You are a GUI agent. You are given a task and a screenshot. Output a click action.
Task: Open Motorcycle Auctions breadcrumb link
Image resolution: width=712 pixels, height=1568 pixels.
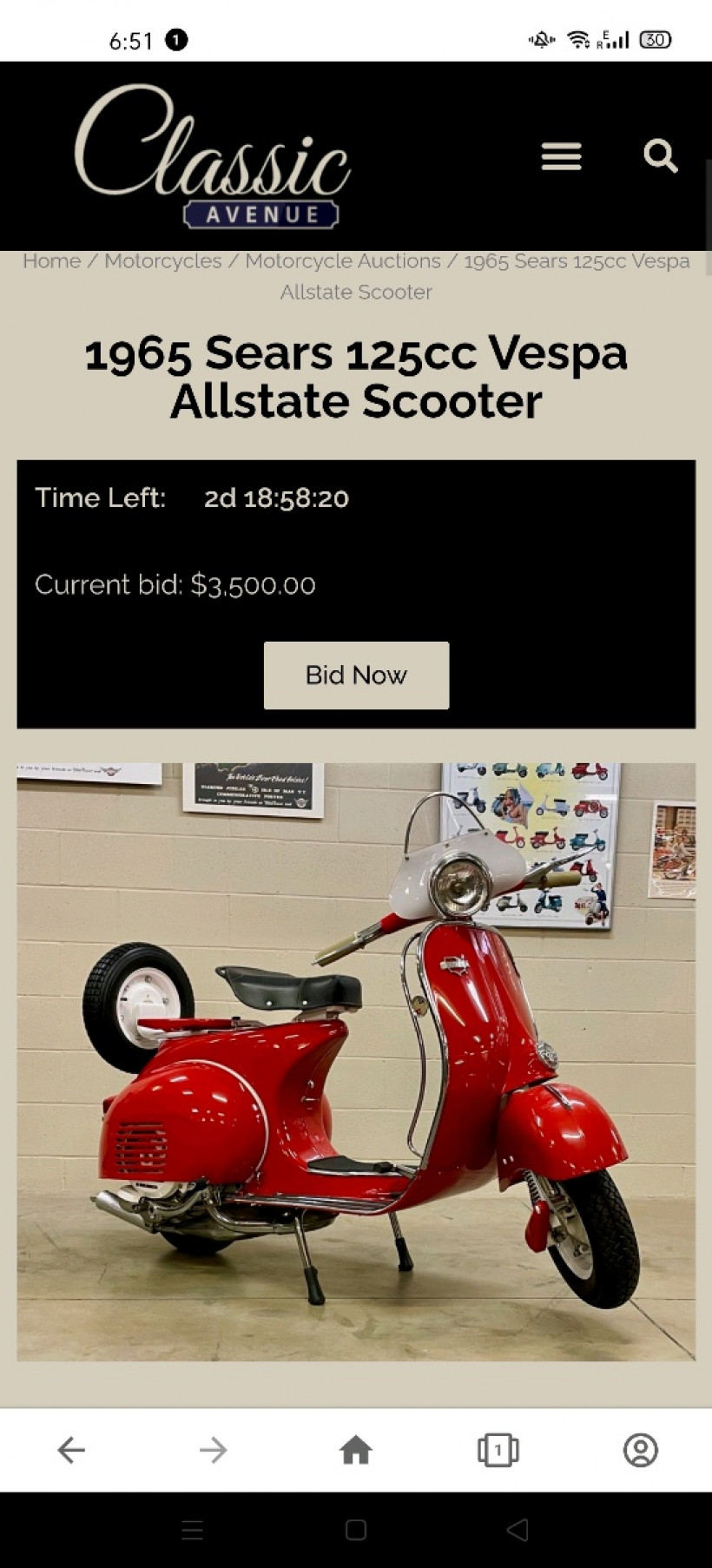tap(342, 260)
